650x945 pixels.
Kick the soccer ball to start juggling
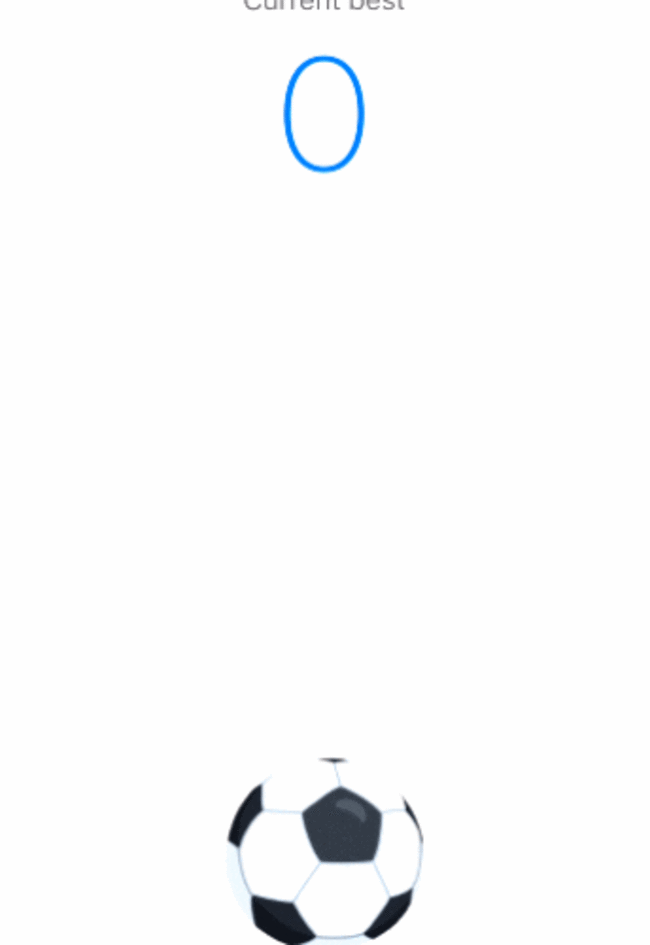[x=325, y=852]
